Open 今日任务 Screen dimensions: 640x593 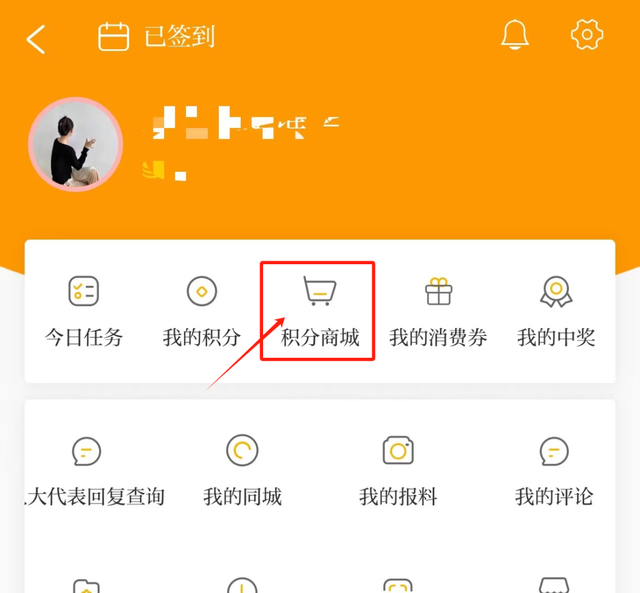(x=84, y=311)
